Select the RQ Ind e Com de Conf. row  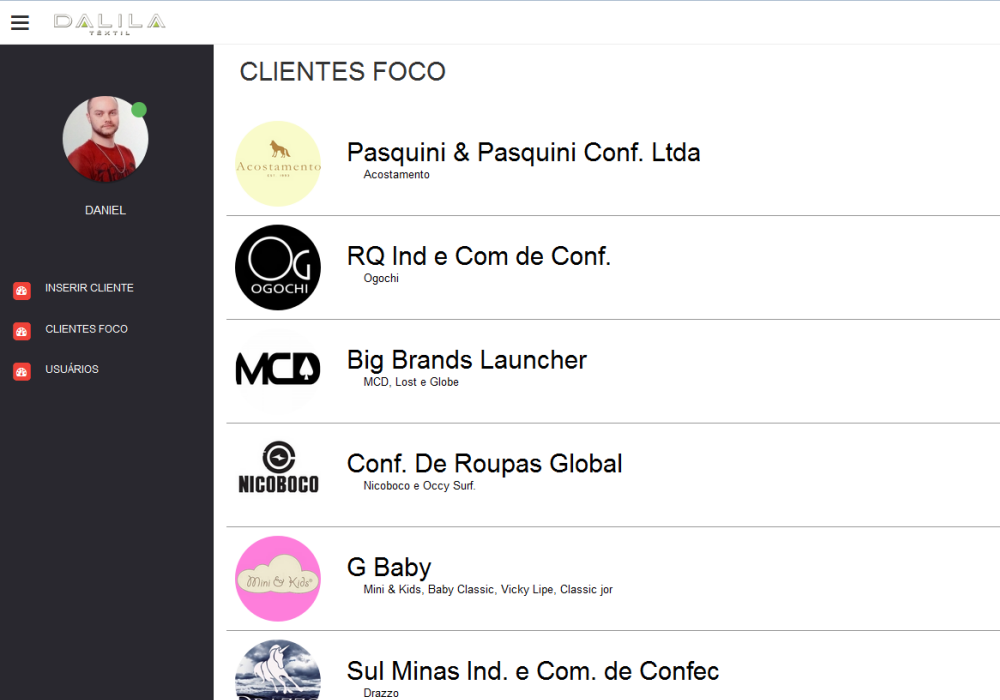(478, 257)
